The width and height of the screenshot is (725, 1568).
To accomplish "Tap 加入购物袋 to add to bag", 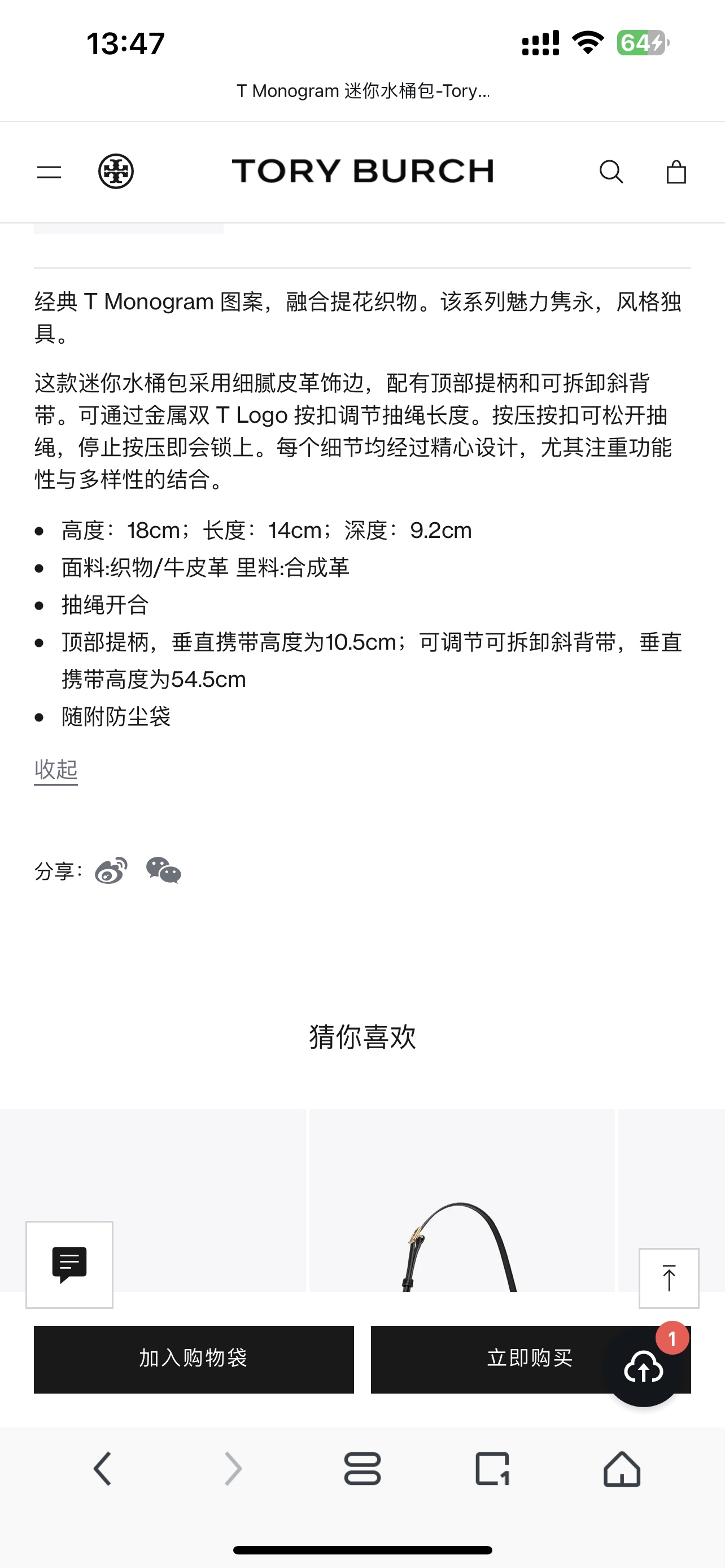I will coord(194,1359).
